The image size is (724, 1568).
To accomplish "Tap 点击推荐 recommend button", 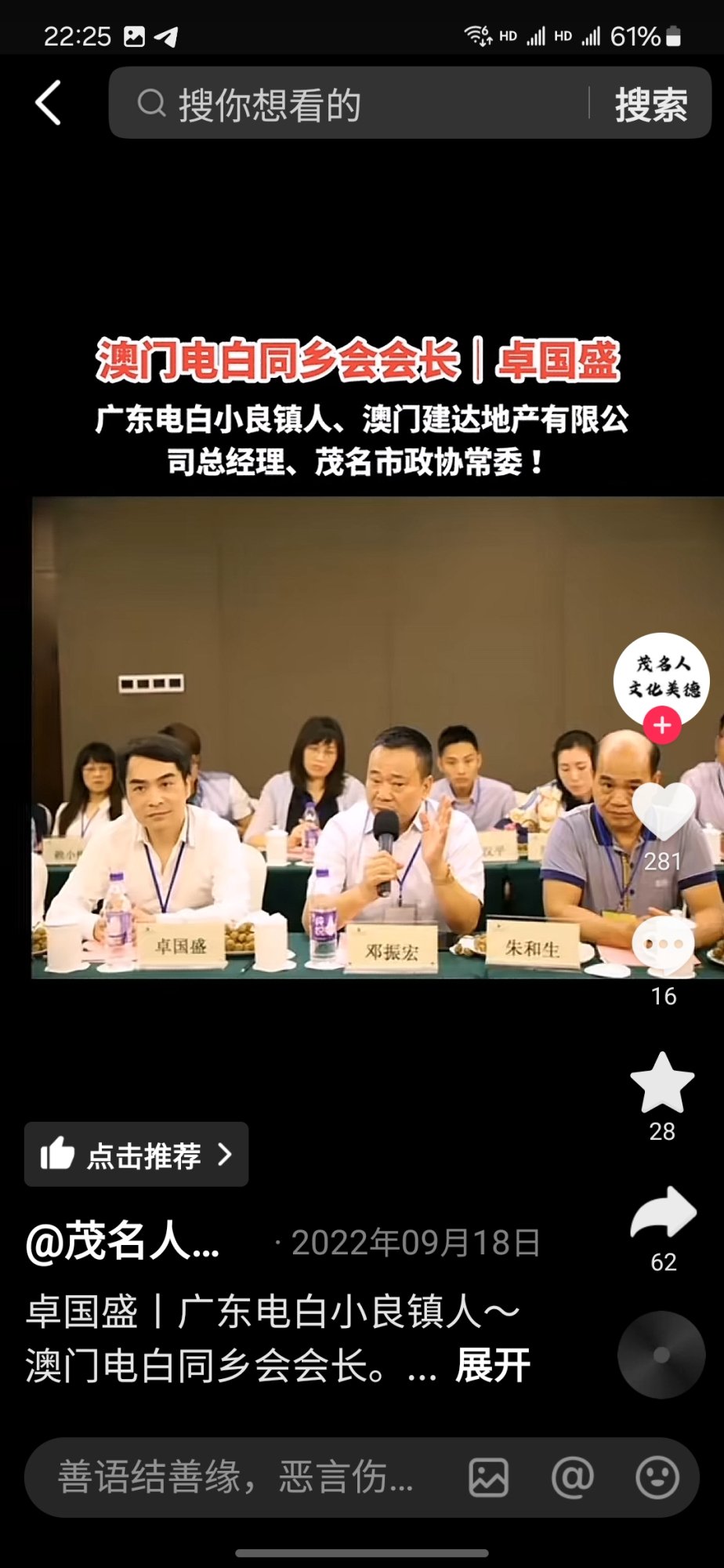I will pos(136,1155).
